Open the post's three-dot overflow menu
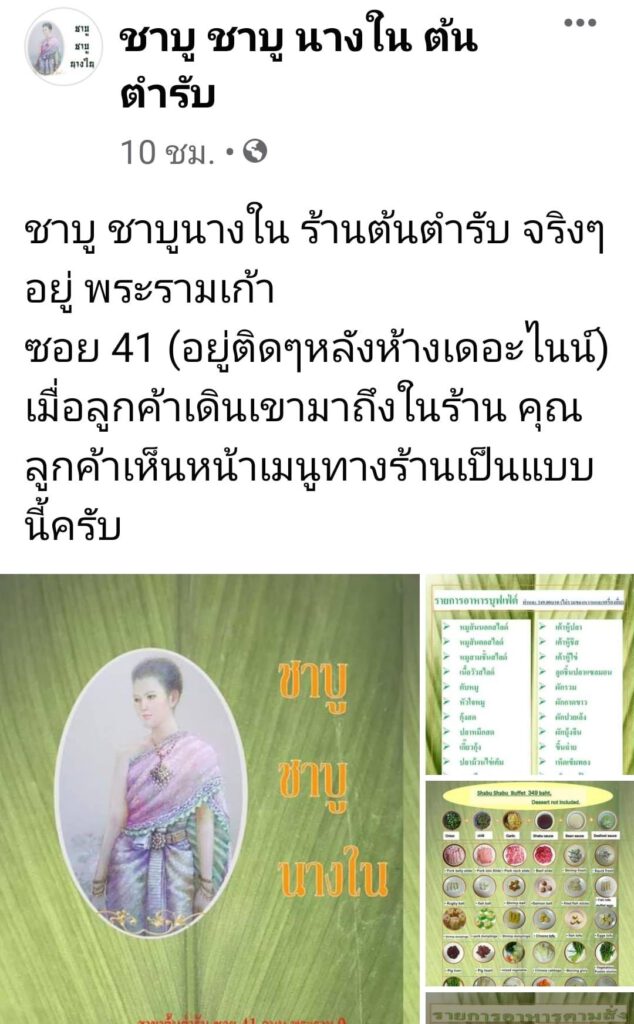The image size is (634, 1024). tap(579, 23)
